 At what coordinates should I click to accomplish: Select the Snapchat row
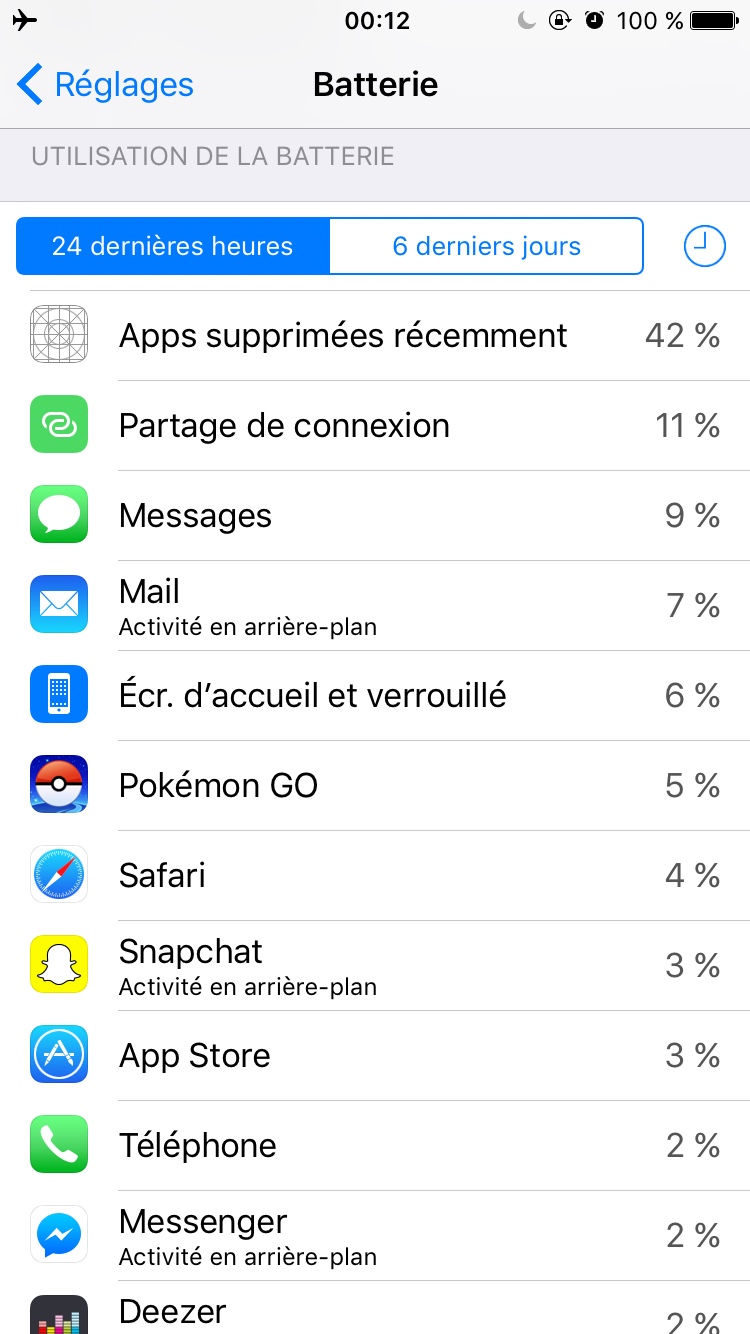375,965
